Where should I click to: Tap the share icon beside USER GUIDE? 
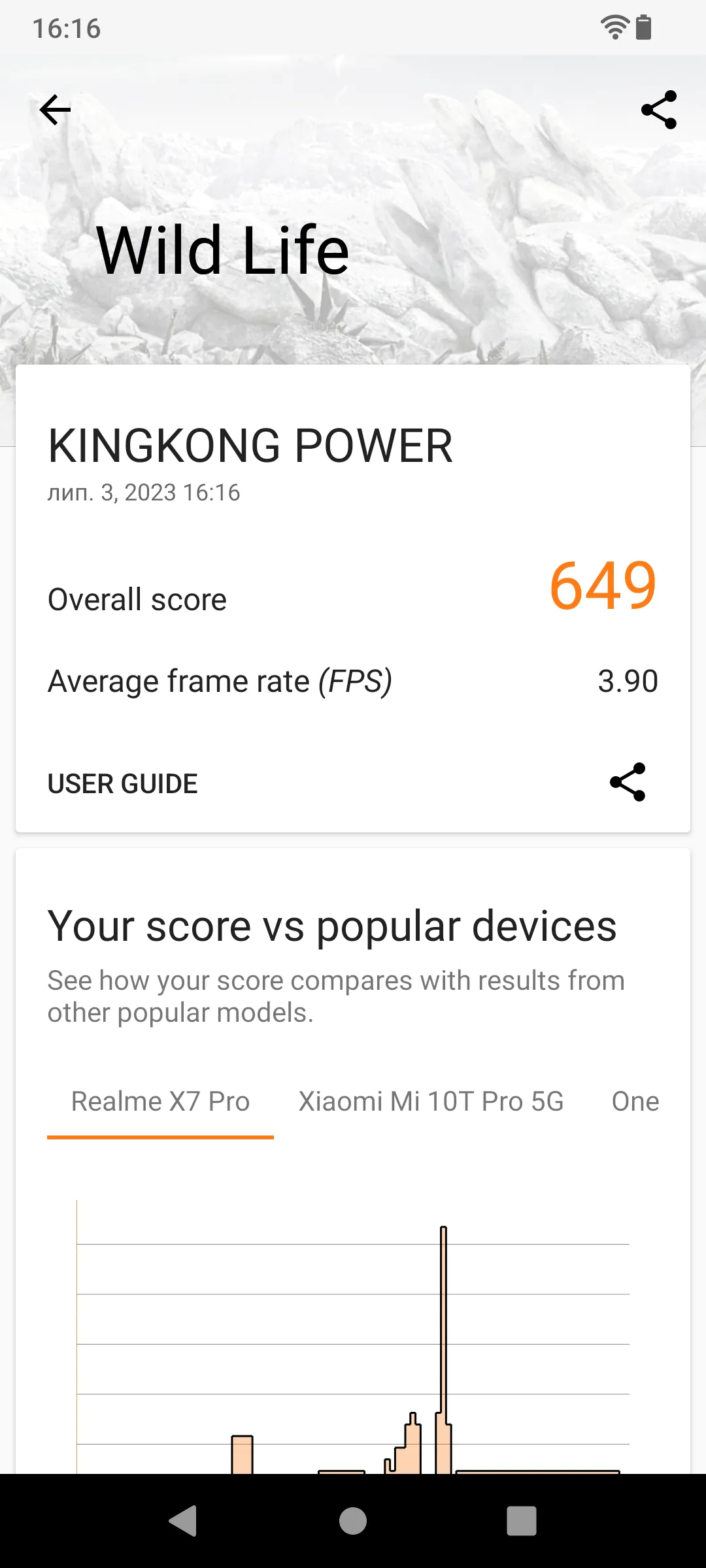[x=628, y=782]
